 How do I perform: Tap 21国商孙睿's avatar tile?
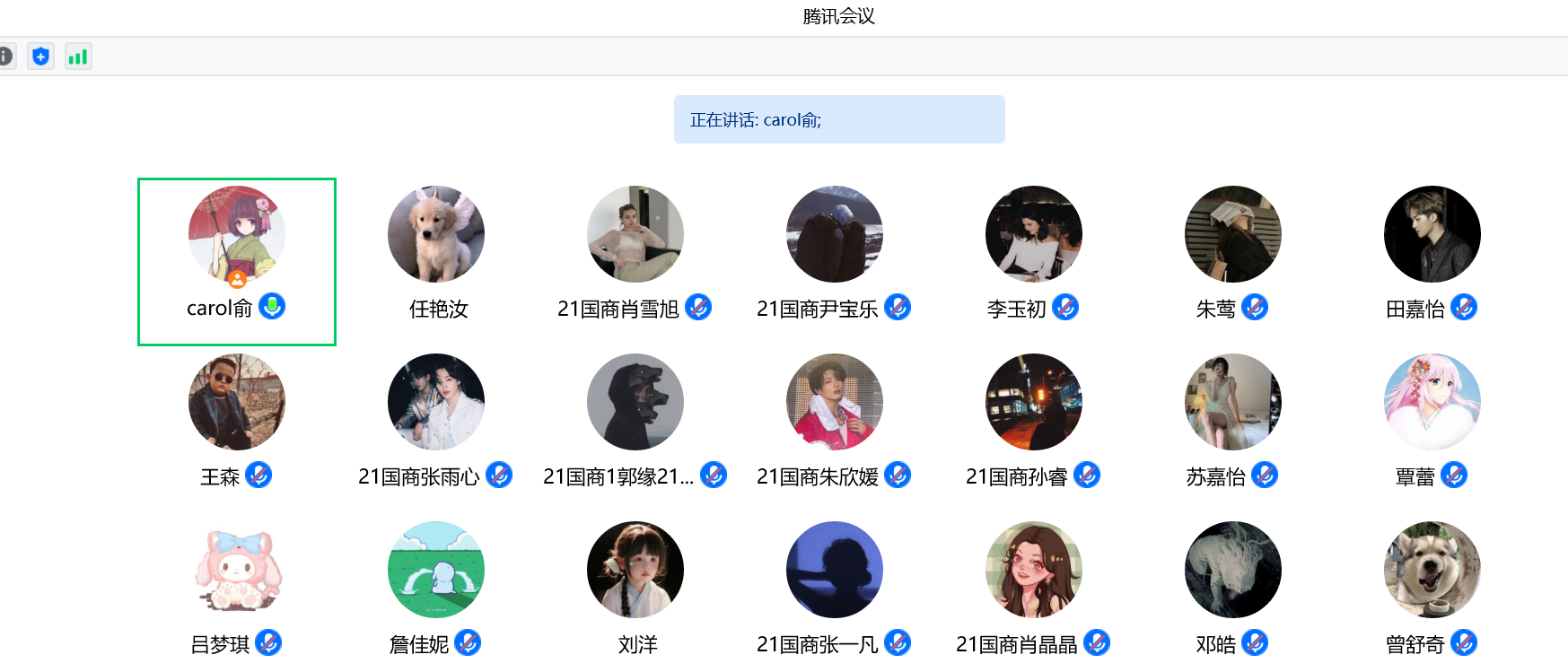click(1034, 402)
